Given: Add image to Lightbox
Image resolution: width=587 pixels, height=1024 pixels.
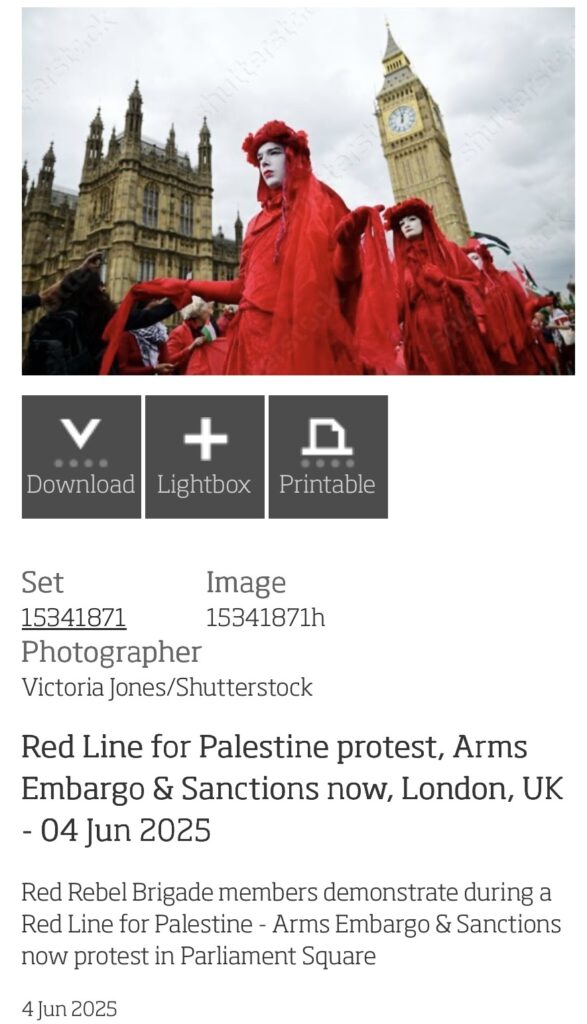Looking at the screenshot, I should (204, 456).
